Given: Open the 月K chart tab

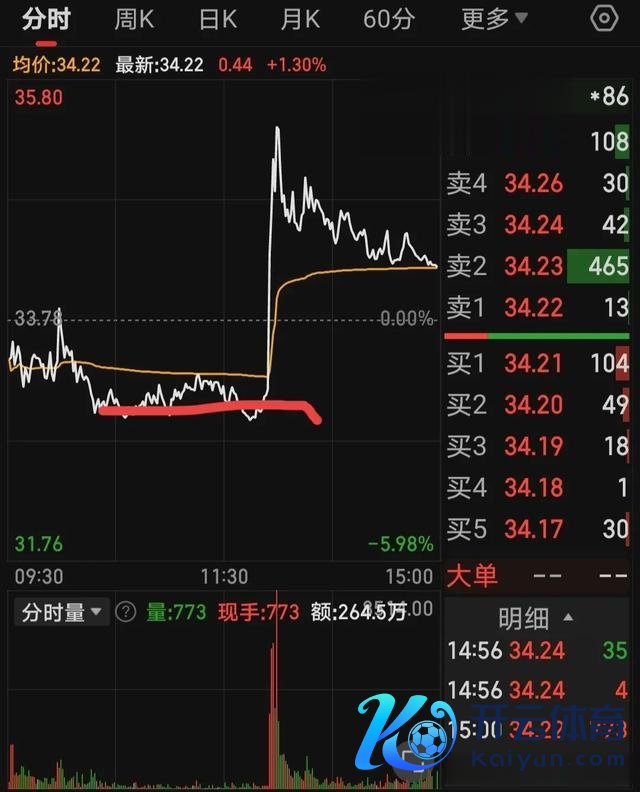Looking at the screenshot, I should [300, 19].
